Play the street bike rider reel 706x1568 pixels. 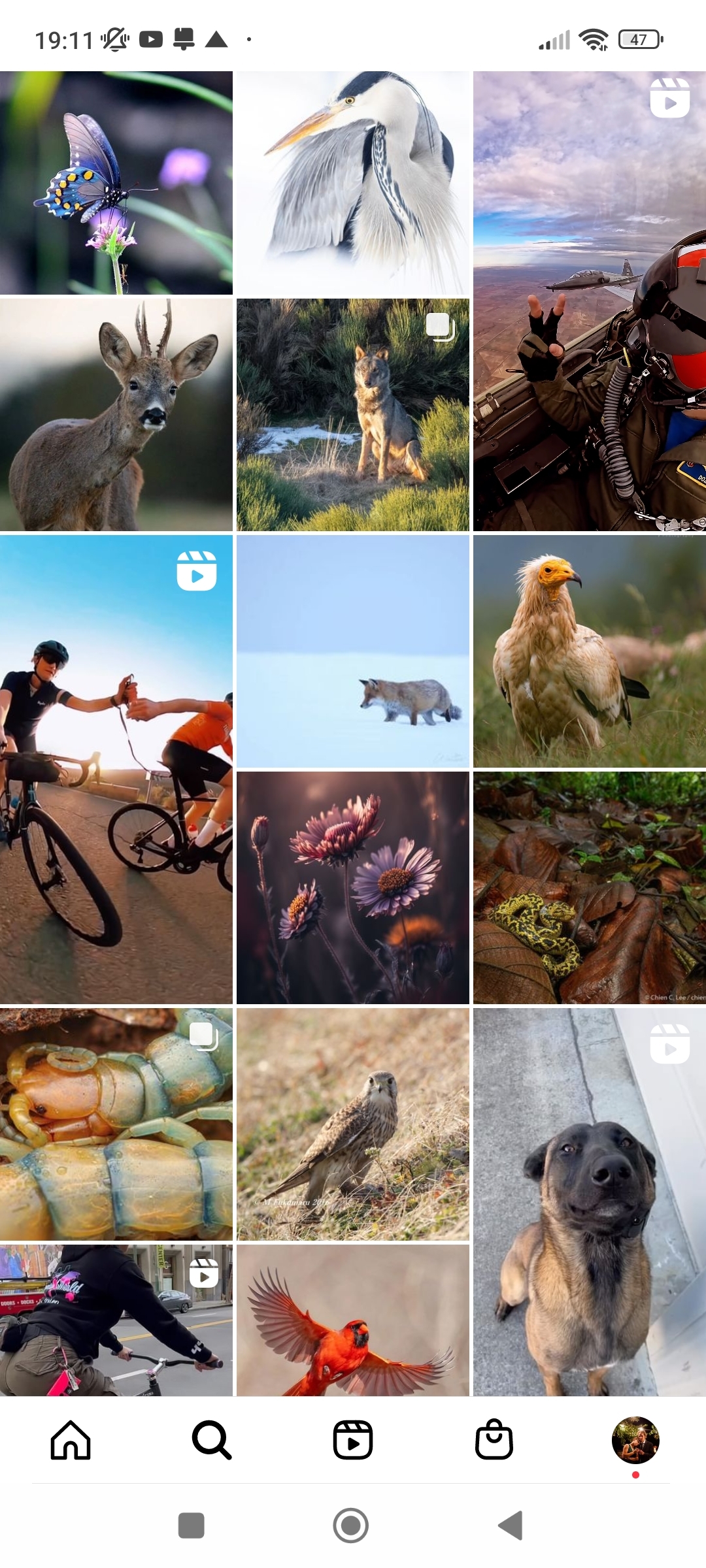[116, 1320]
